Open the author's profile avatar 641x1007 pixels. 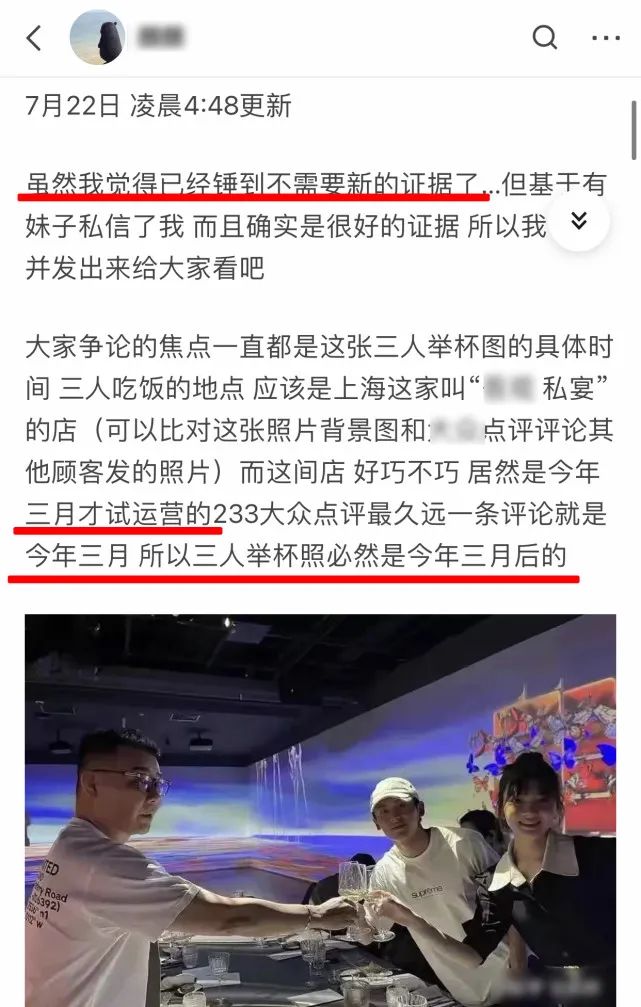(97, 38)
